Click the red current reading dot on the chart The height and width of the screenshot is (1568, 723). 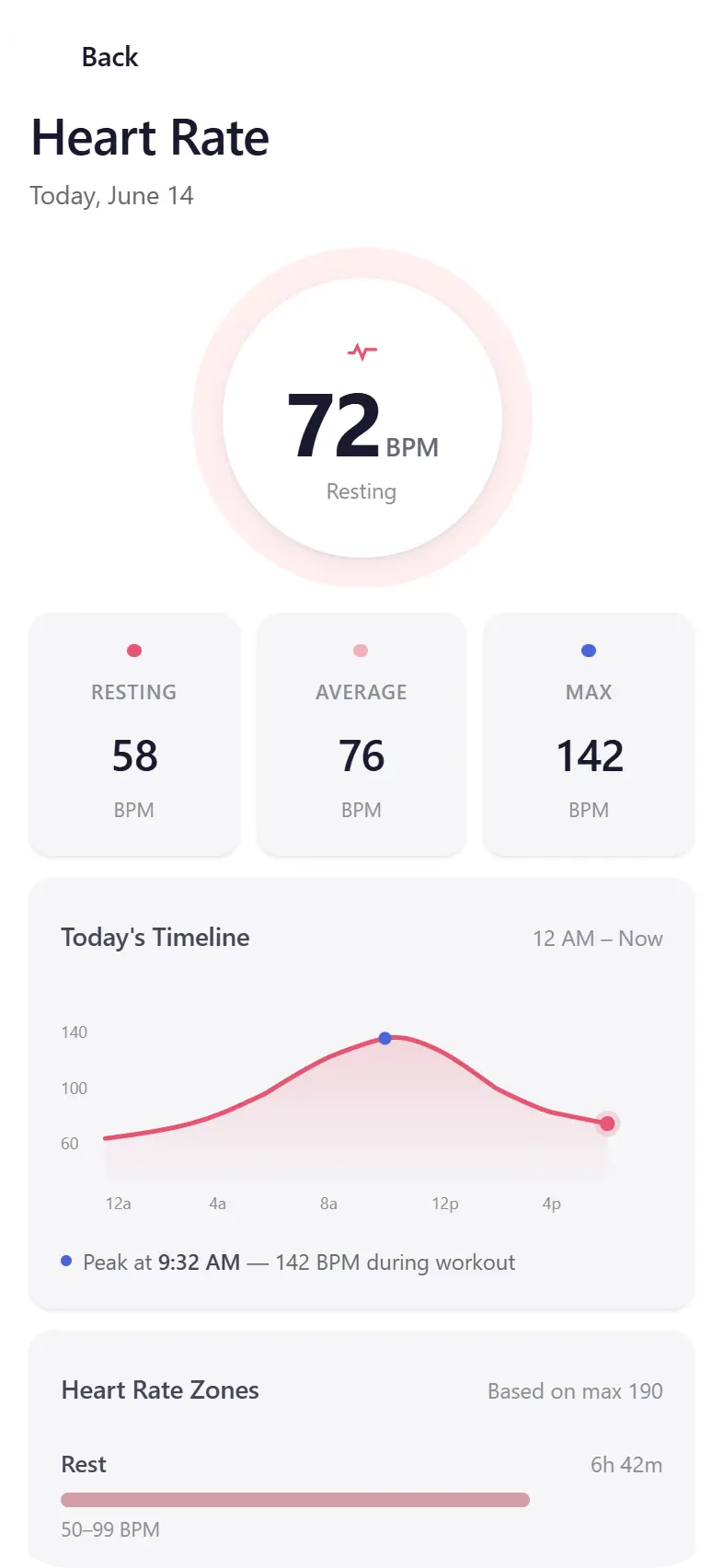tap(607, 1124)
